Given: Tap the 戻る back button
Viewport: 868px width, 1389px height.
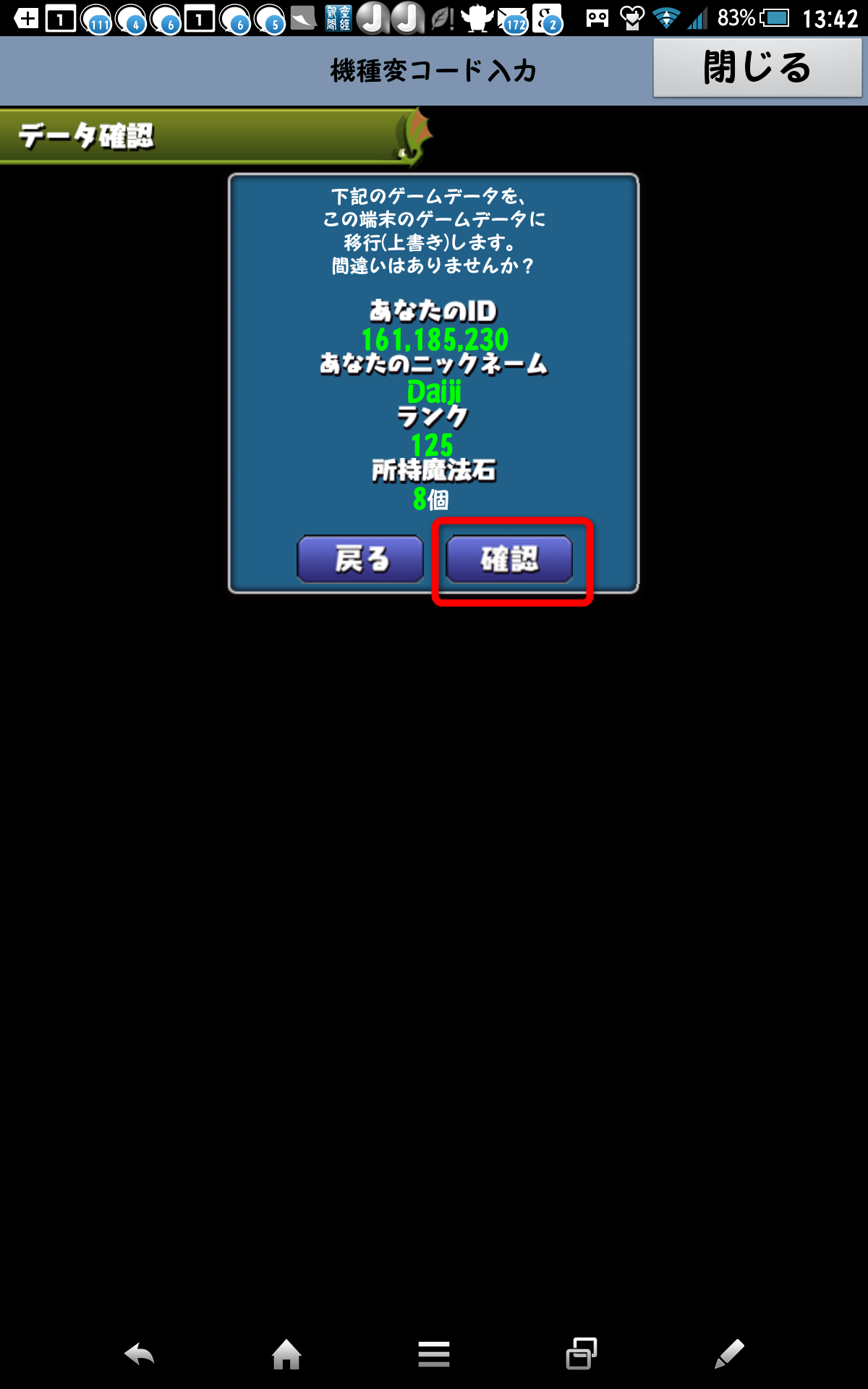Looking at the screenshot, I should (x=360, y=558).
